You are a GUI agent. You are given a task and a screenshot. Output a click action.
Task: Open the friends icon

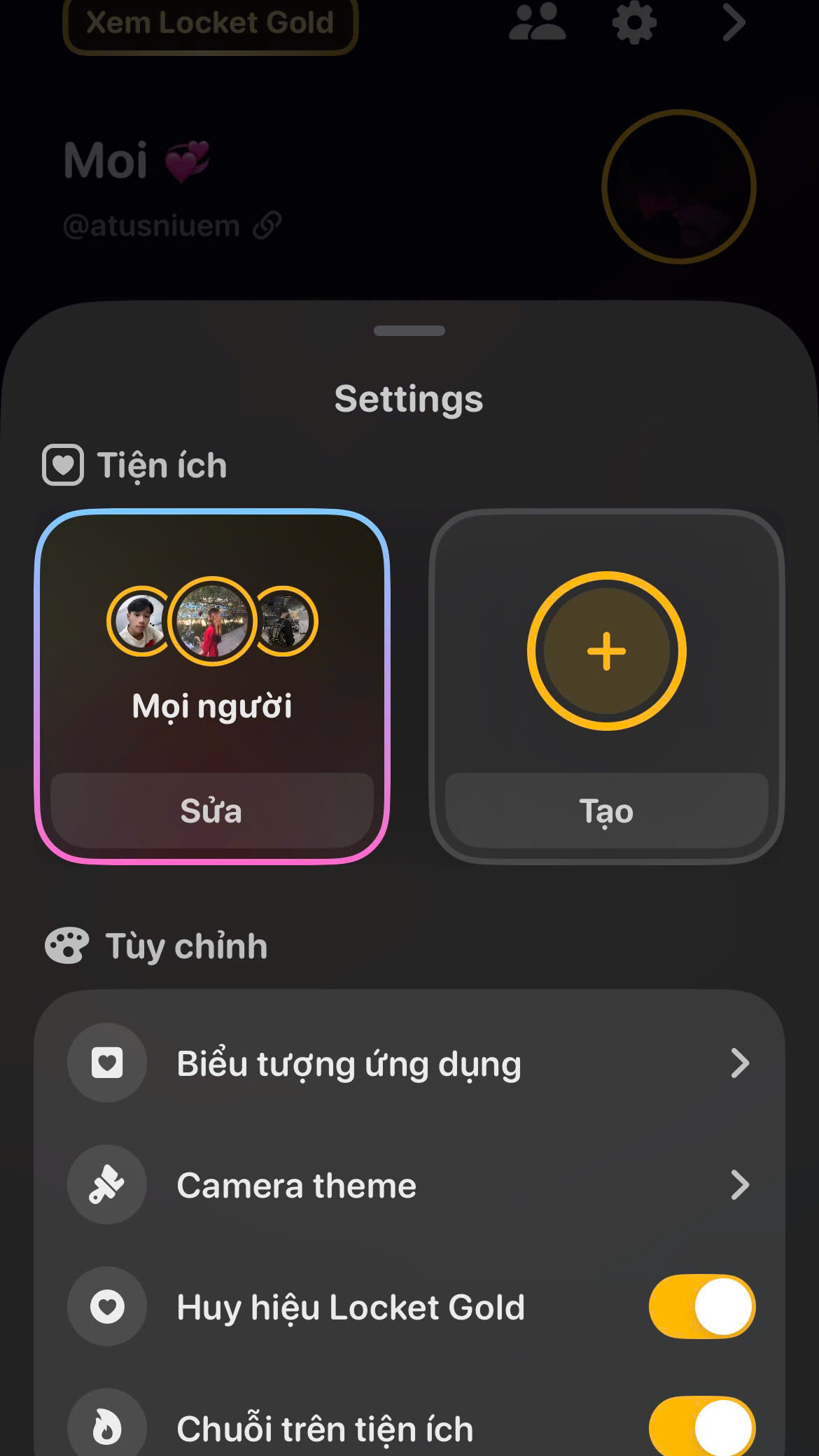click(x=537, y=23)
